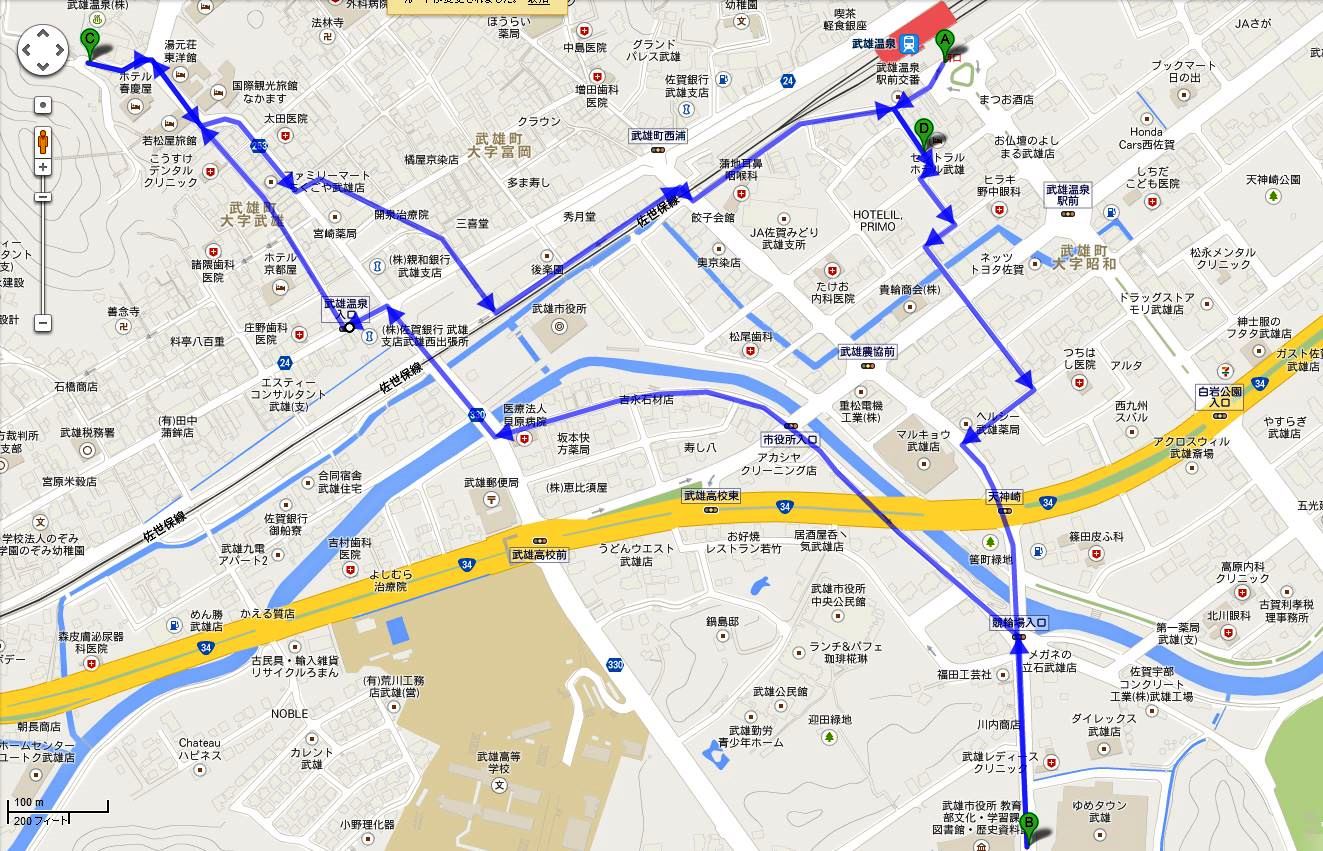Open route marker C near 武雄温泉

[x=89, y=42]
